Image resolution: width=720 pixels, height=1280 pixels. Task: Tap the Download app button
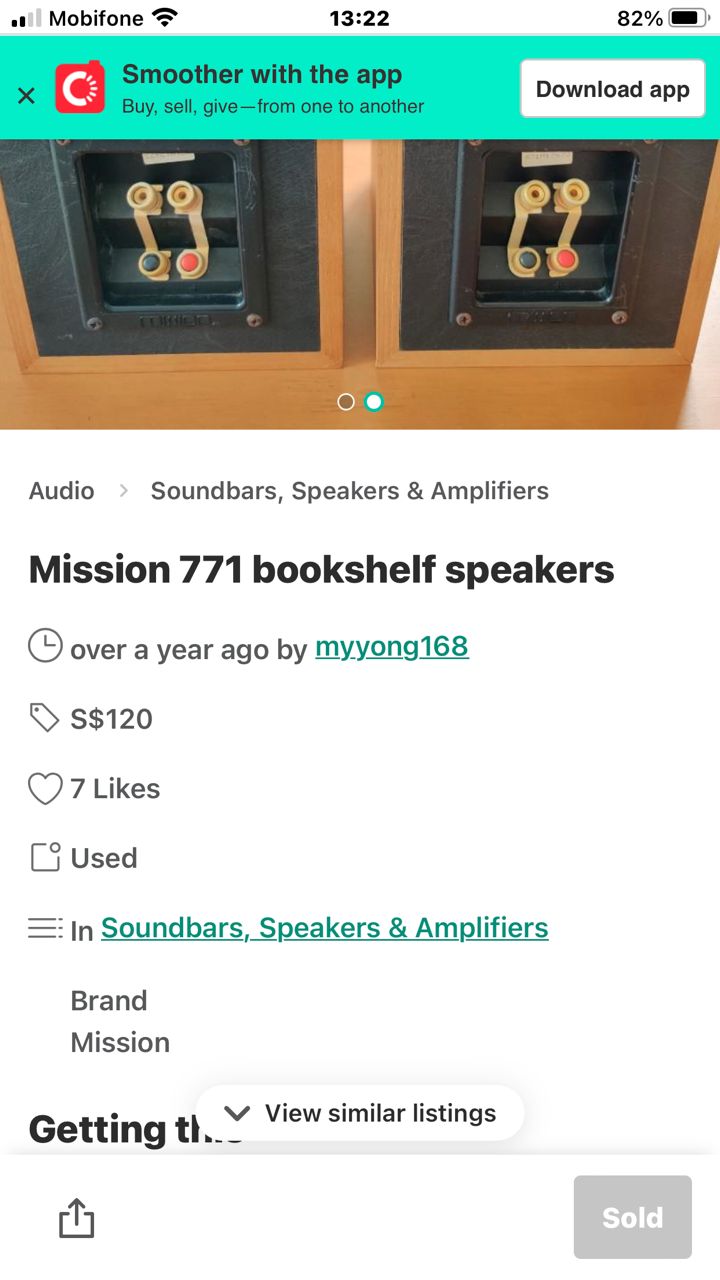point(612,89)
